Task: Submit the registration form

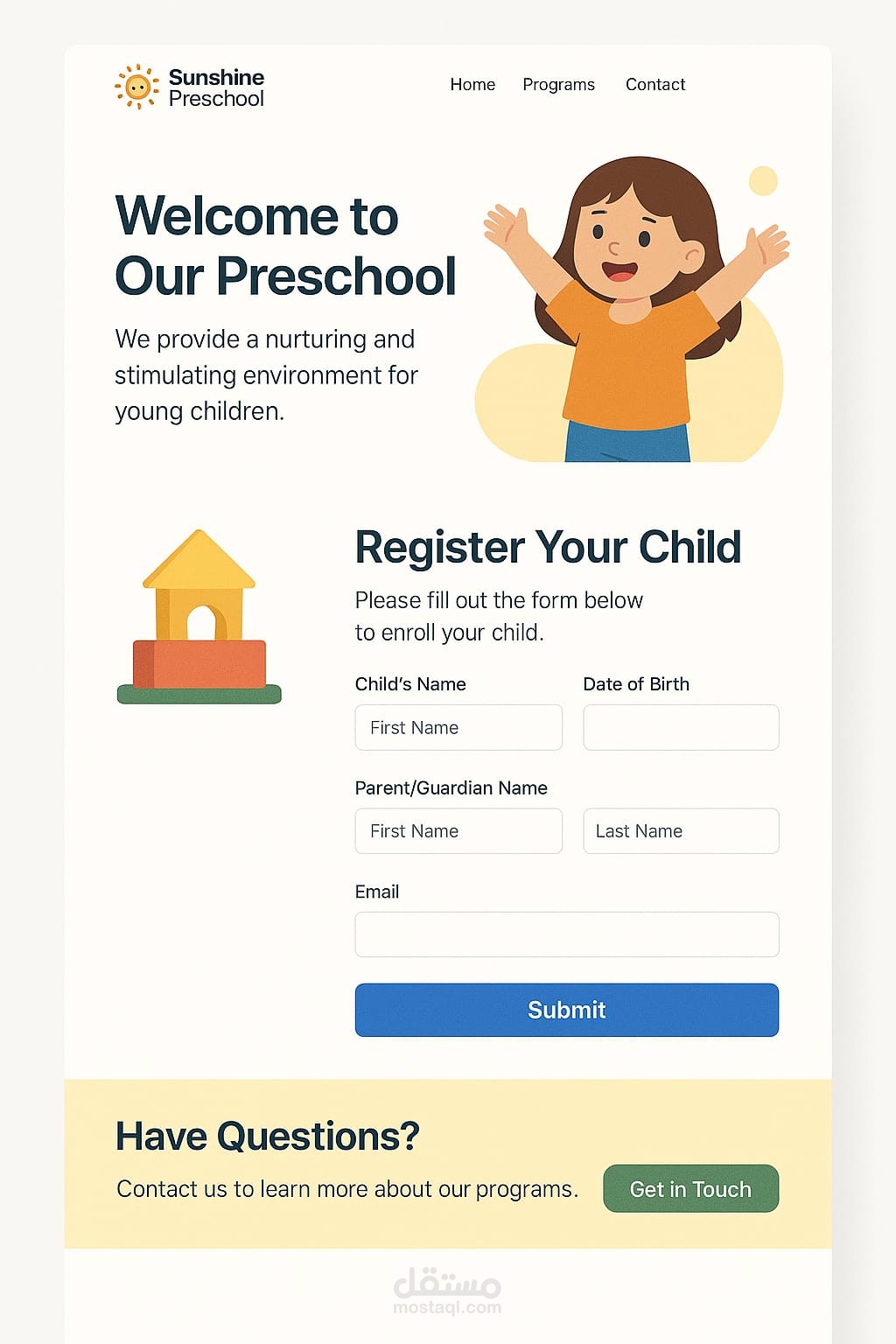Action: tap(567, 1010)
